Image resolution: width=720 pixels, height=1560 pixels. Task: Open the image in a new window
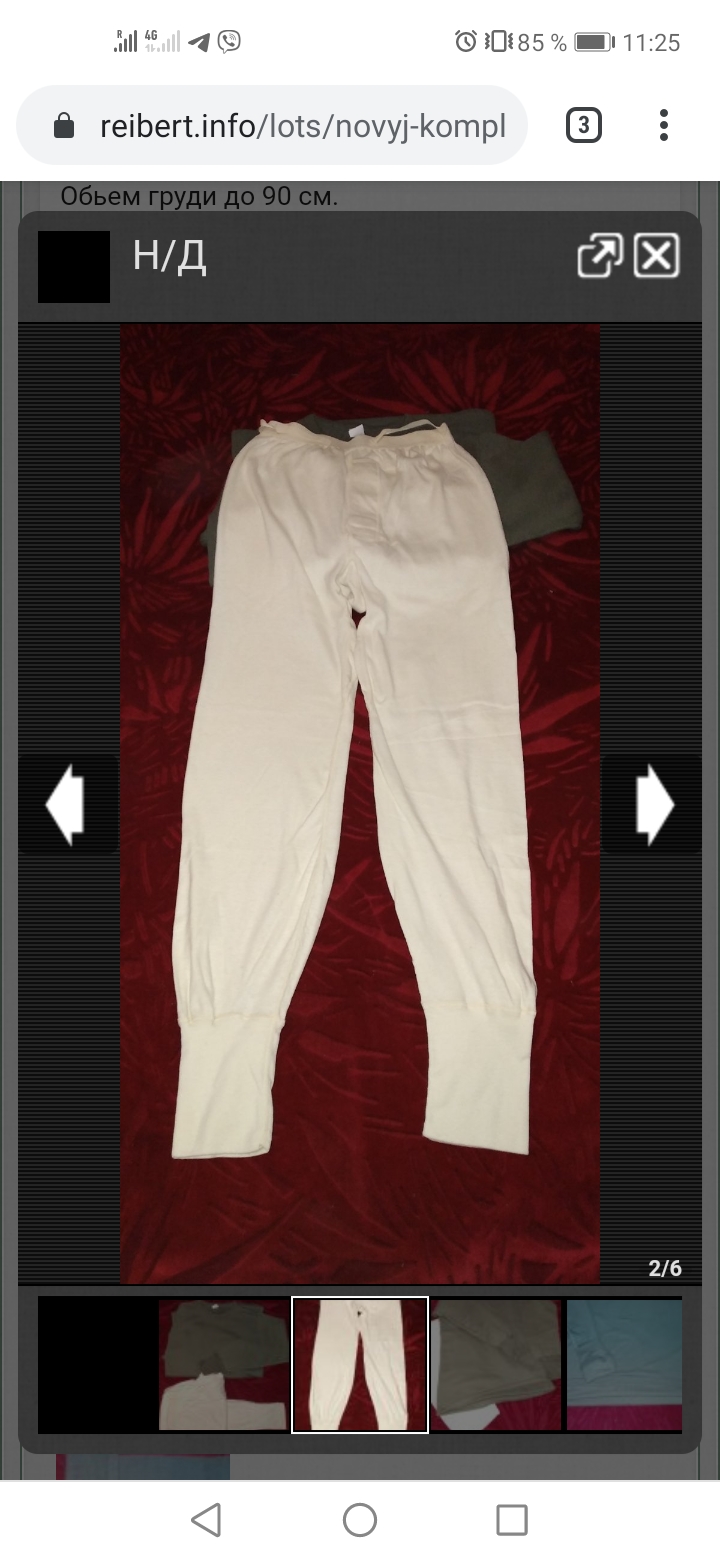tap(600, 256)
